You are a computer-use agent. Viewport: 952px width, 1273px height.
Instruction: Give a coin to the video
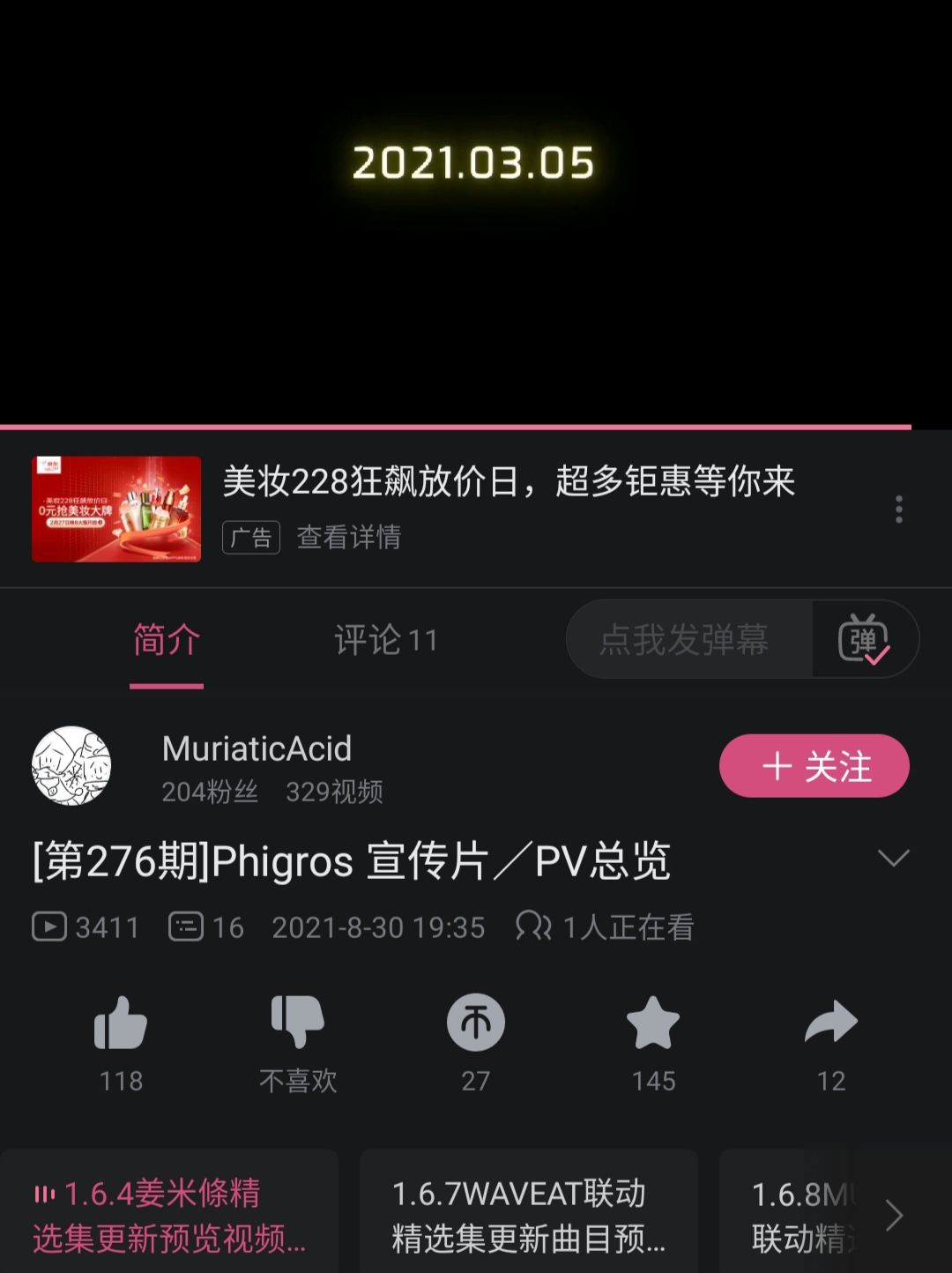(x=475, y=1023)
